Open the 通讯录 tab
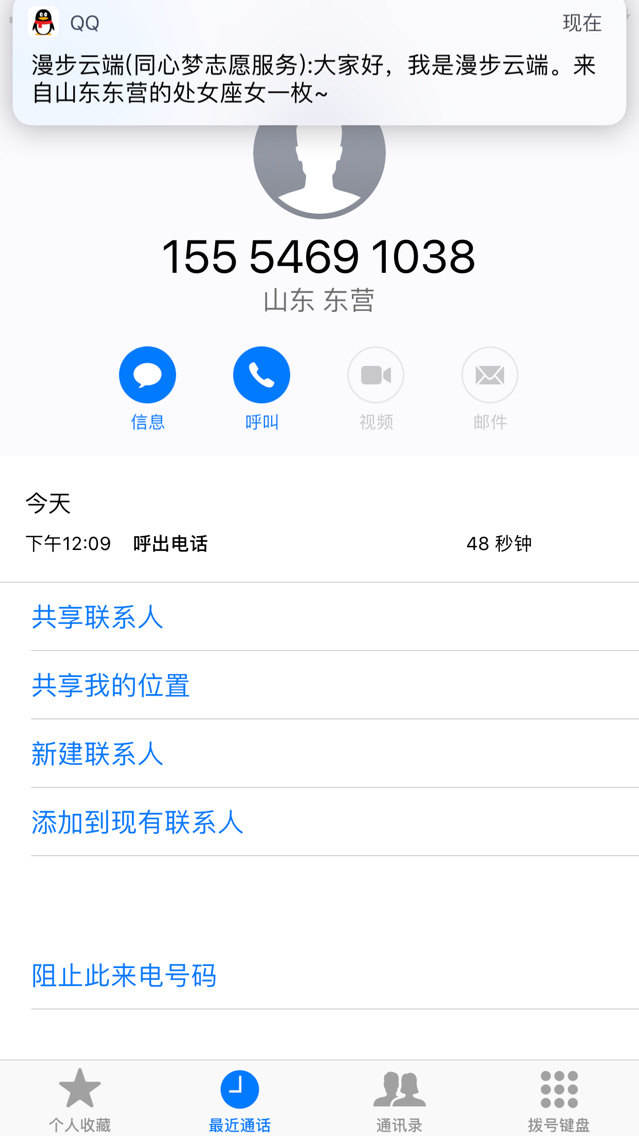Viewport: 639px width, 1136px height. [x=399, y=1100]
